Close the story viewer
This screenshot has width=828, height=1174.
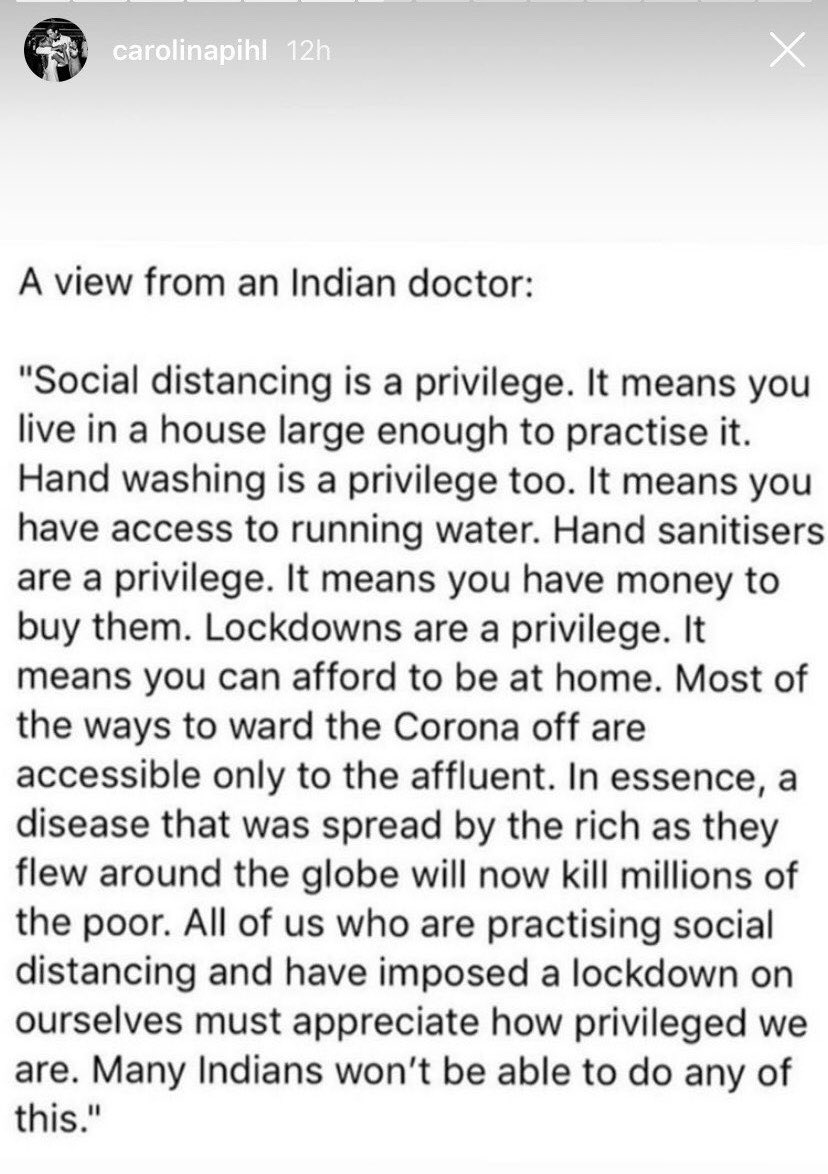click(787, 50)
